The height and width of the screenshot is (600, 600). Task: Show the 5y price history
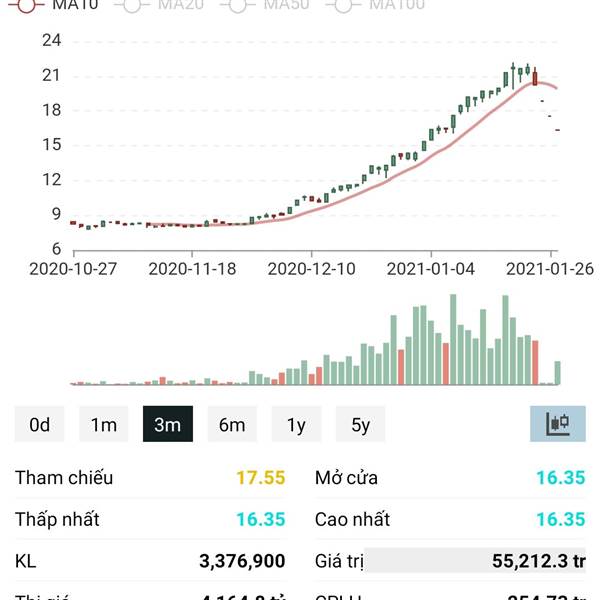[360, 425]
